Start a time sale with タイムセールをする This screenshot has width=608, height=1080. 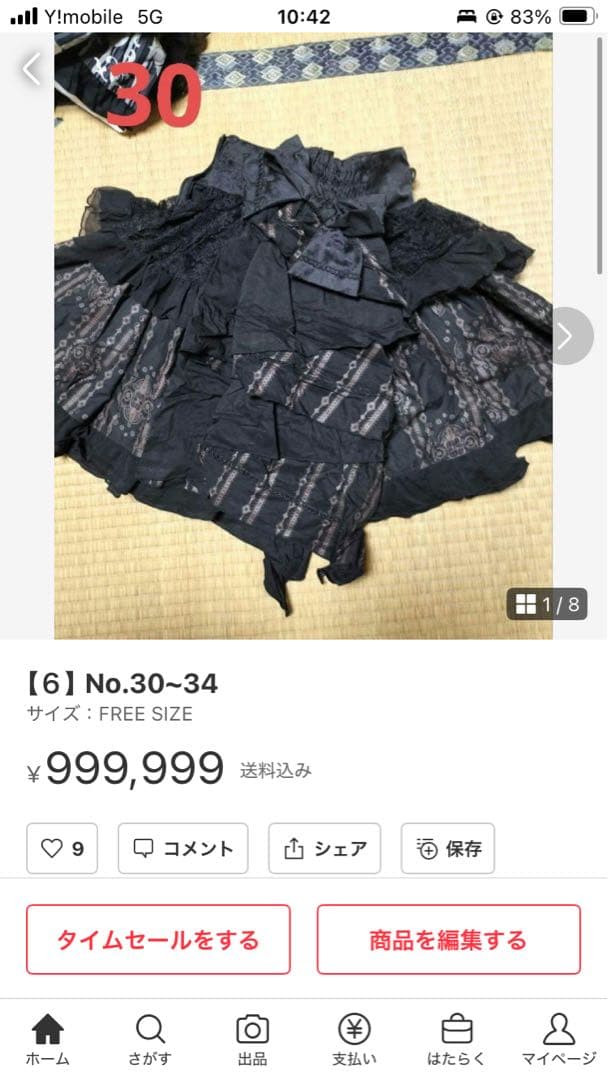158,940
